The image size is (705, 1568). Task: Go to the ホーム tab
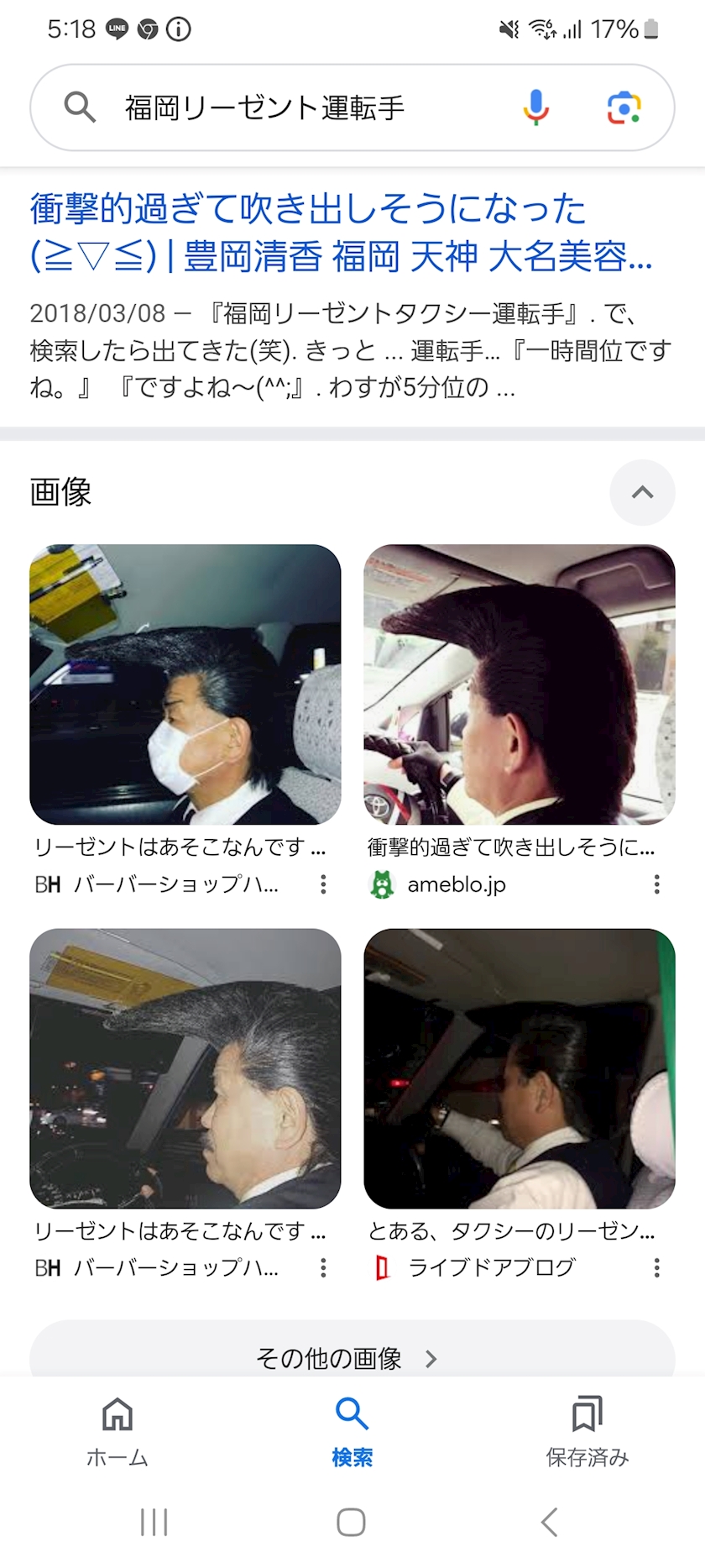coord(117,1431)
